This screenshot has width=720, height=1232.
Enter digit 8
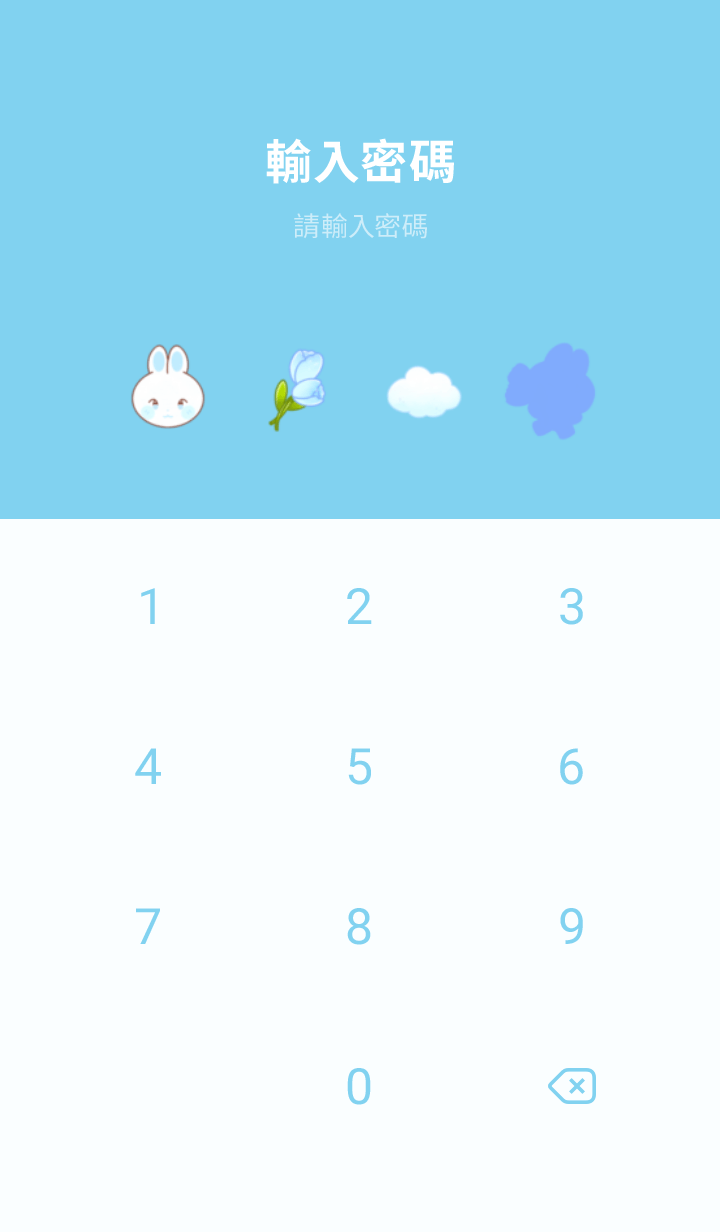pos(359,927)
